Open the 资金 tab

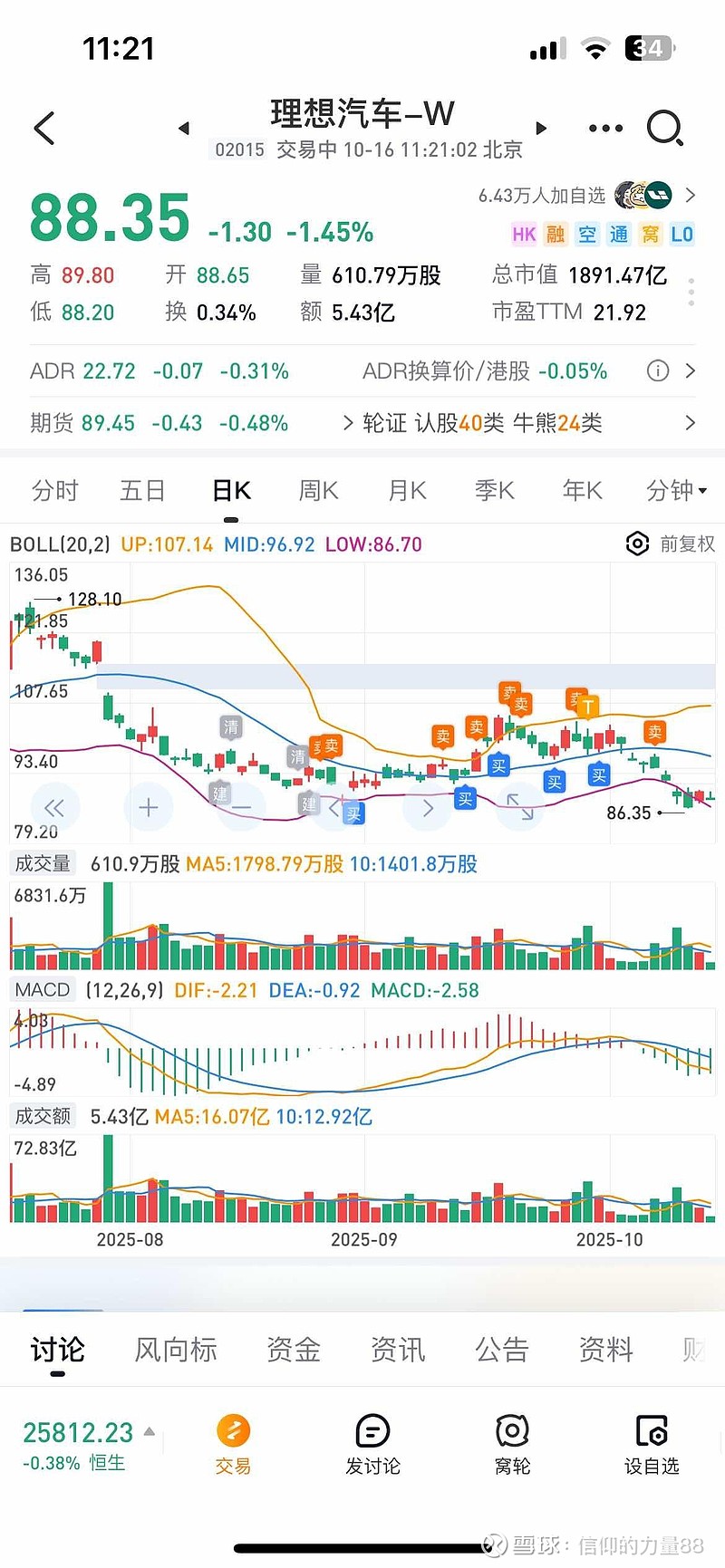point(292,1350)
